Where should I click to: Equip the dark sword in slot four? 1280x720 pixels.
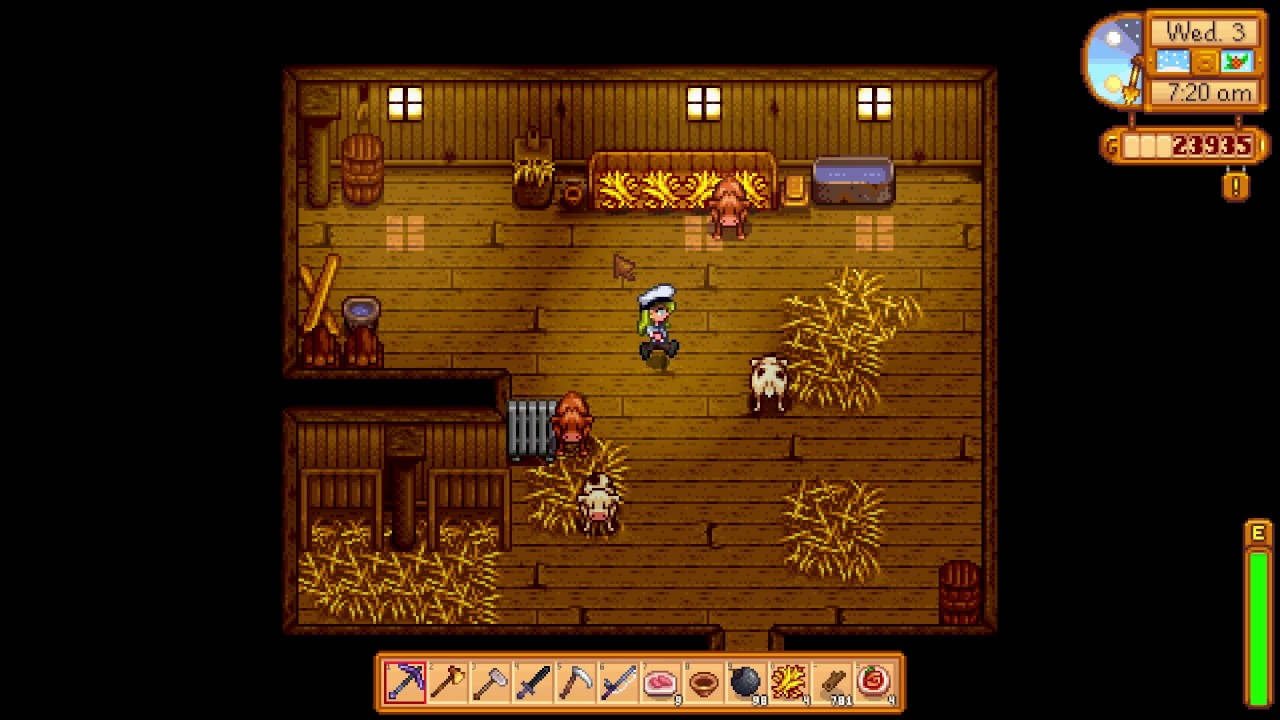coord(533,683)
